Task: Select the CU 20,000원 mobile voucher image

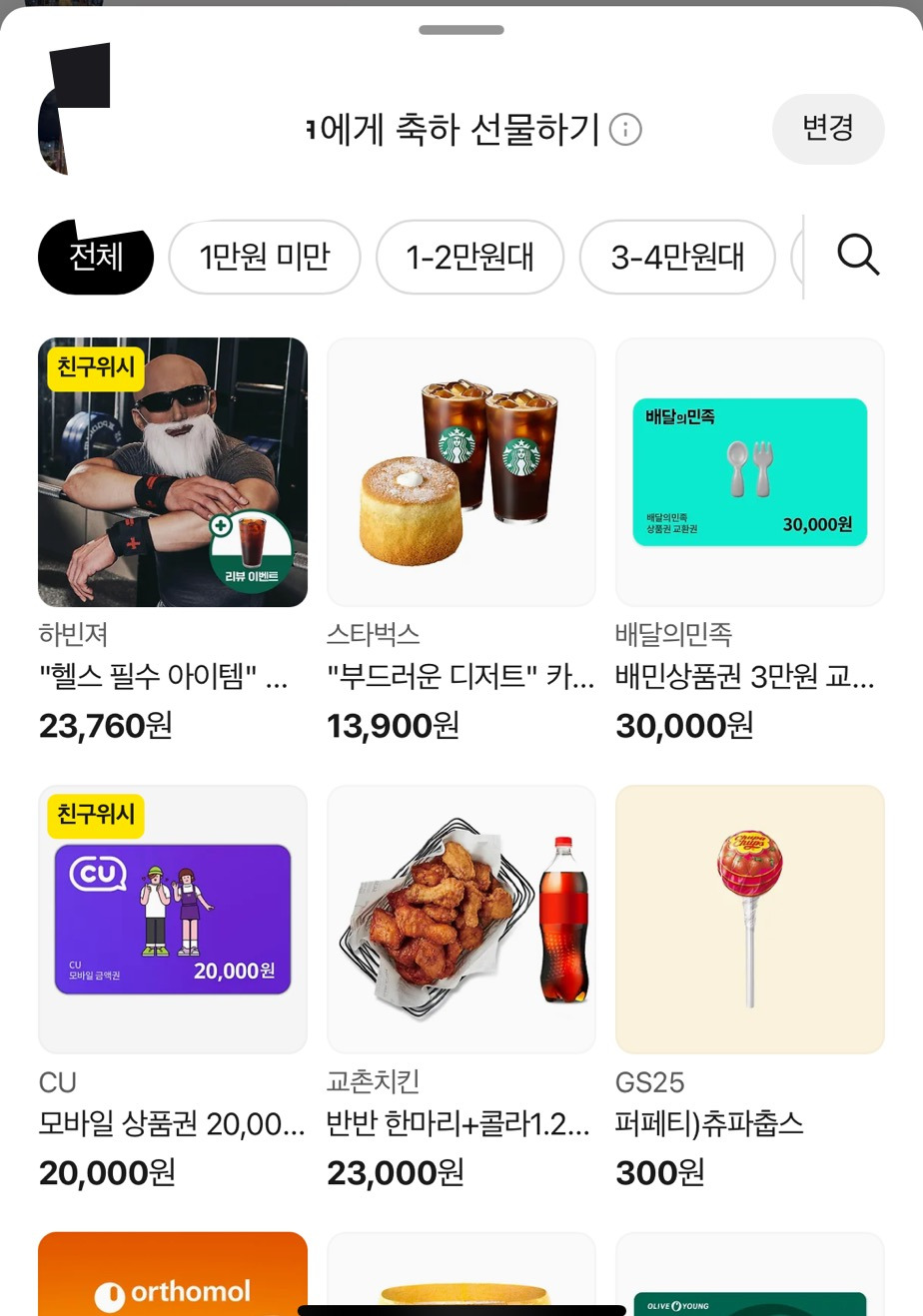Action: (x=172, y=919)
